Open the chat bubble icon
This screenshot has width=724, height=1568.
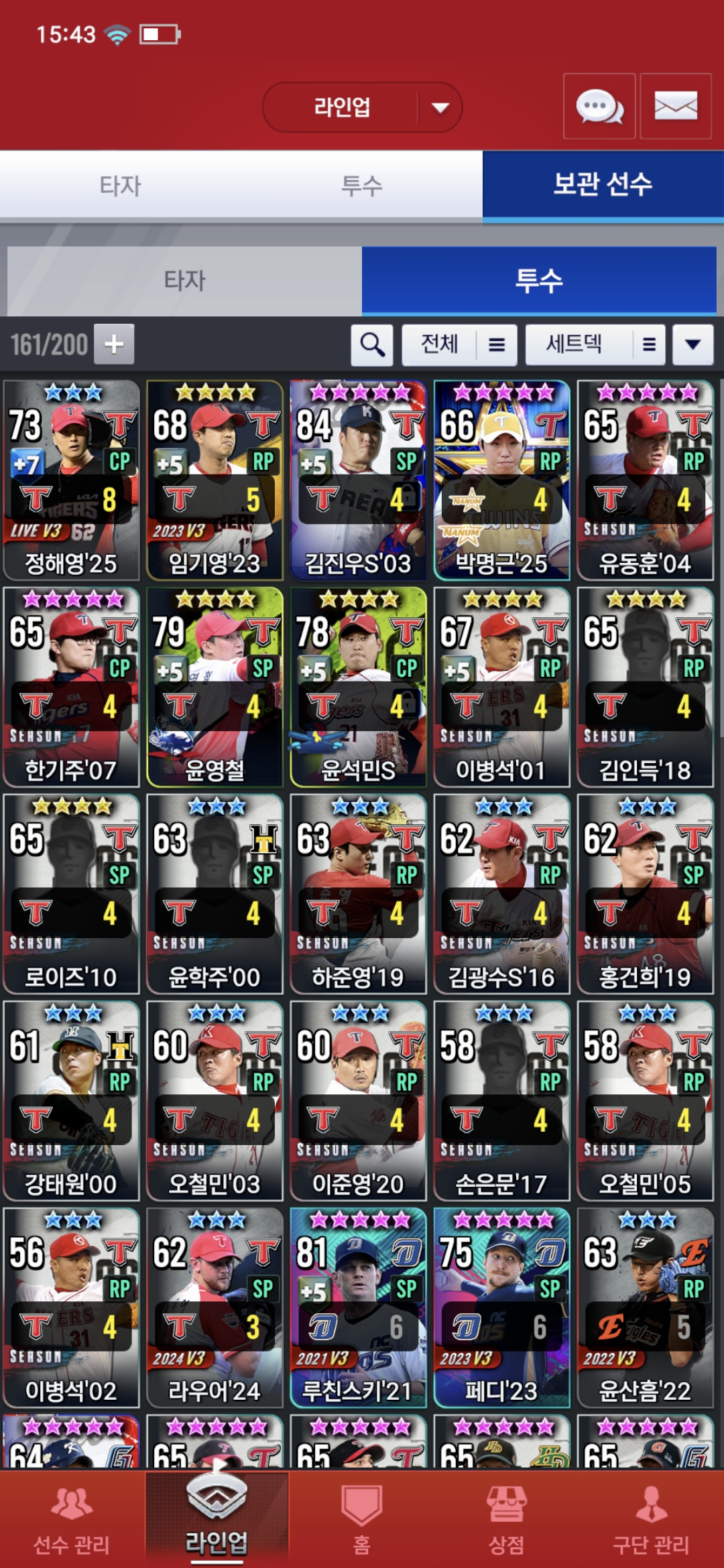599,106
